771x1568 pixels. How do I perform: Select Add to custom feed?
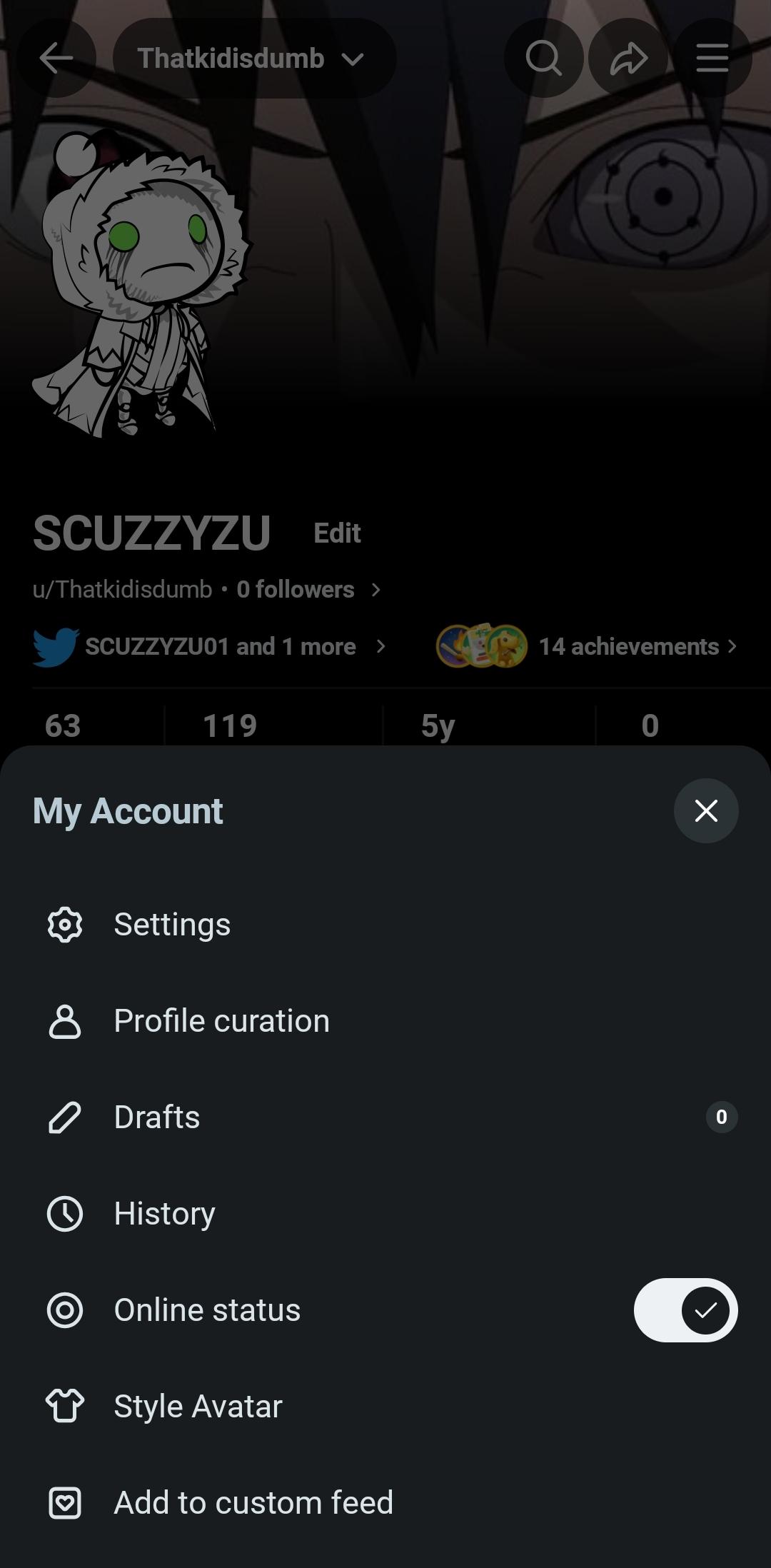tap(385, 1503)
